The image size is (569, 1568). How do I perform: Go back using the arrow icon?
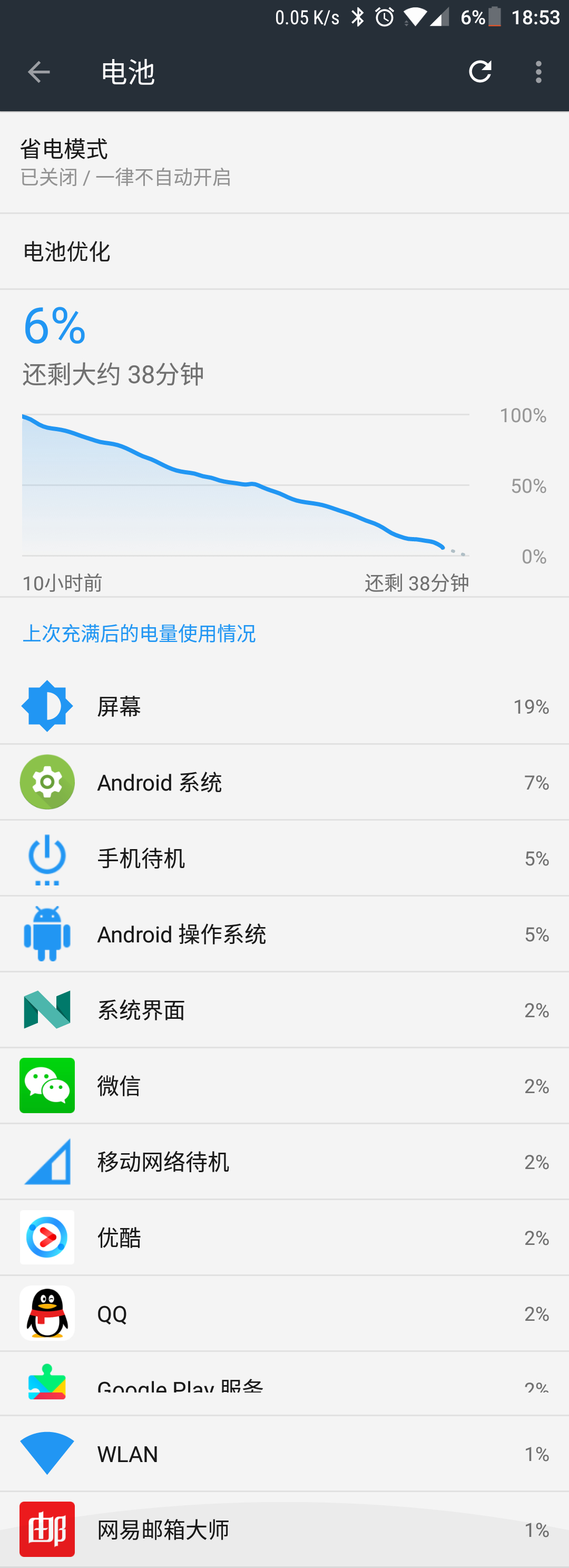click(39, 72)
